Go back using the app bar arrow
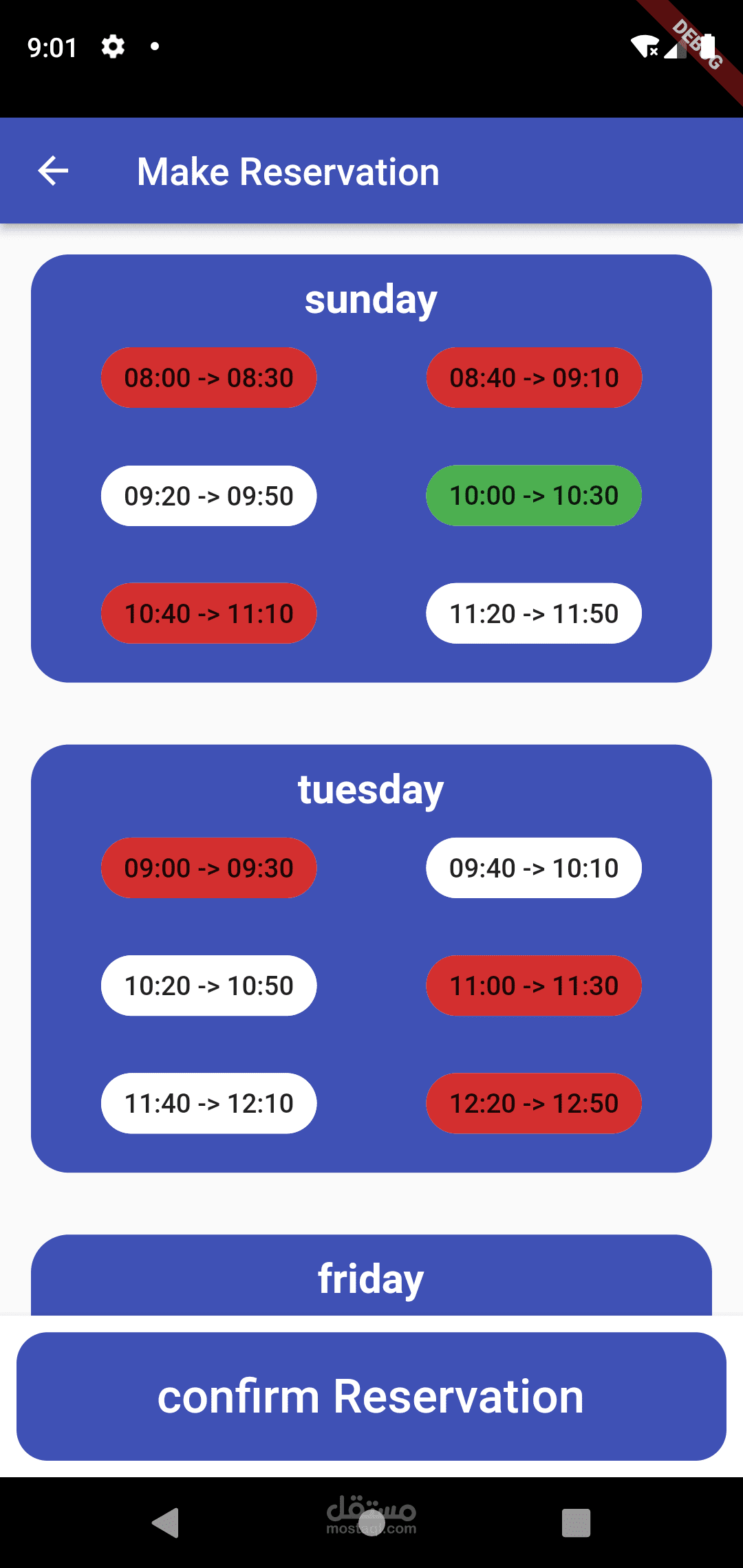The width and height of the screenshot is (743, 1568). [53, 171]
